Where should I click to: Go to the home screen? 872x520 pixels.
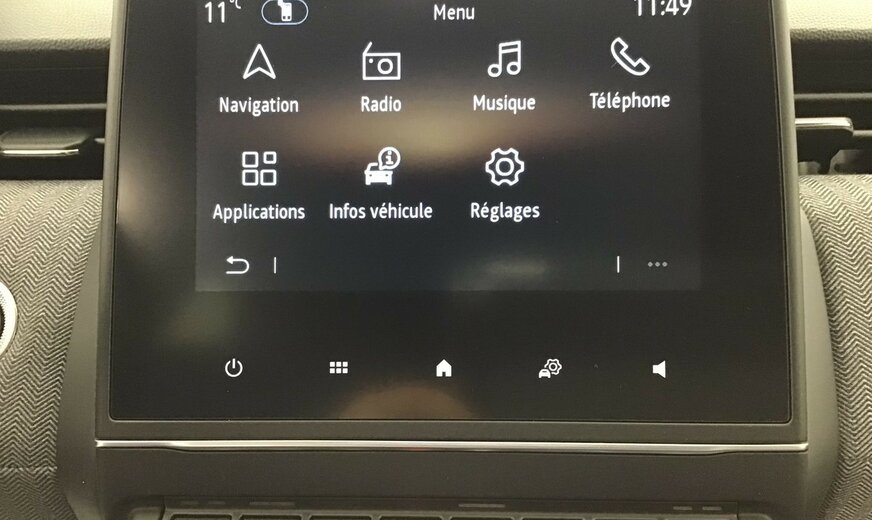444,369
